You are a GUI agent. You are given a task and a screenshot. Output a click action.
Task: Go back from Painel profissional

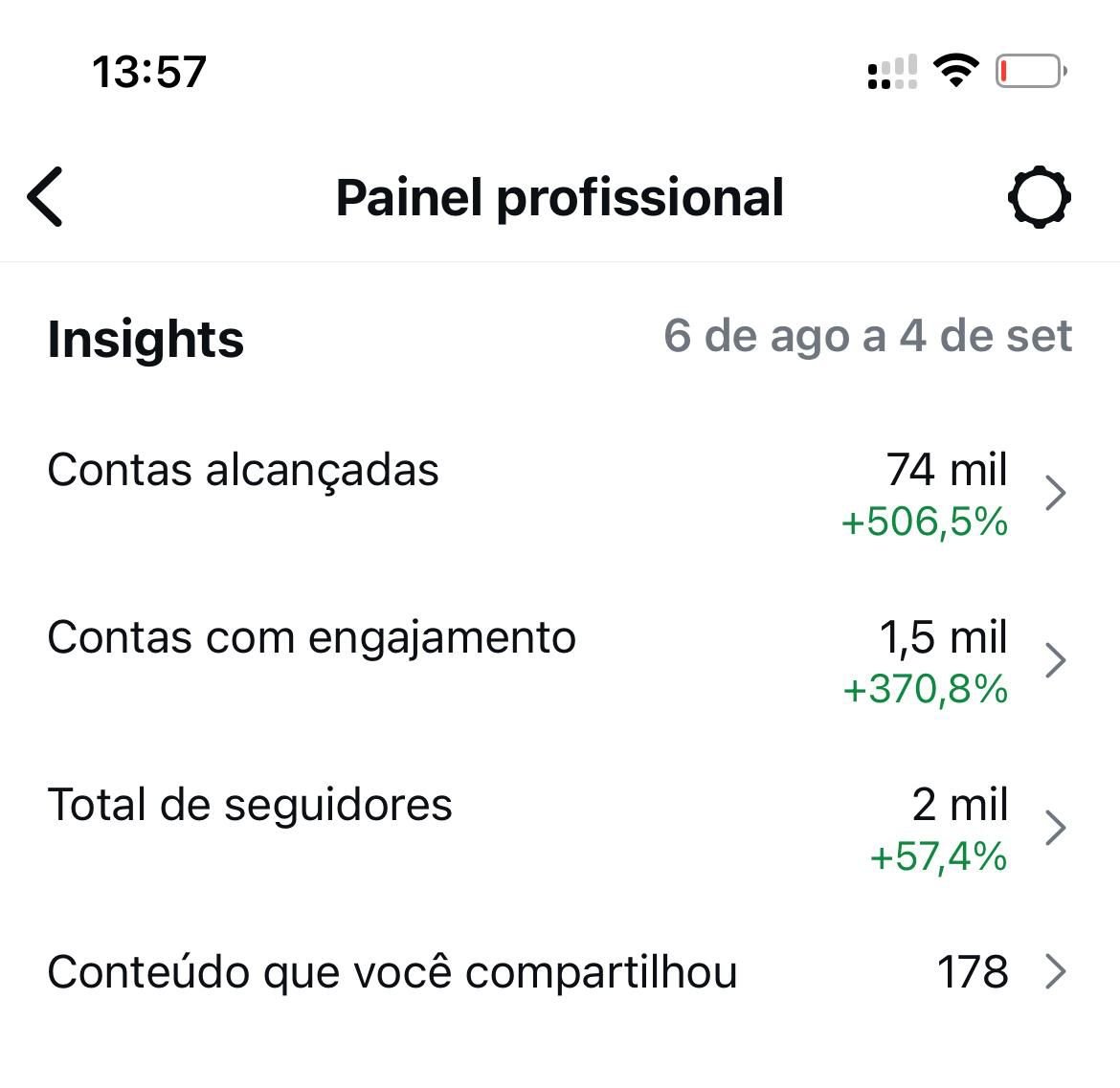(x=45, y=197)
